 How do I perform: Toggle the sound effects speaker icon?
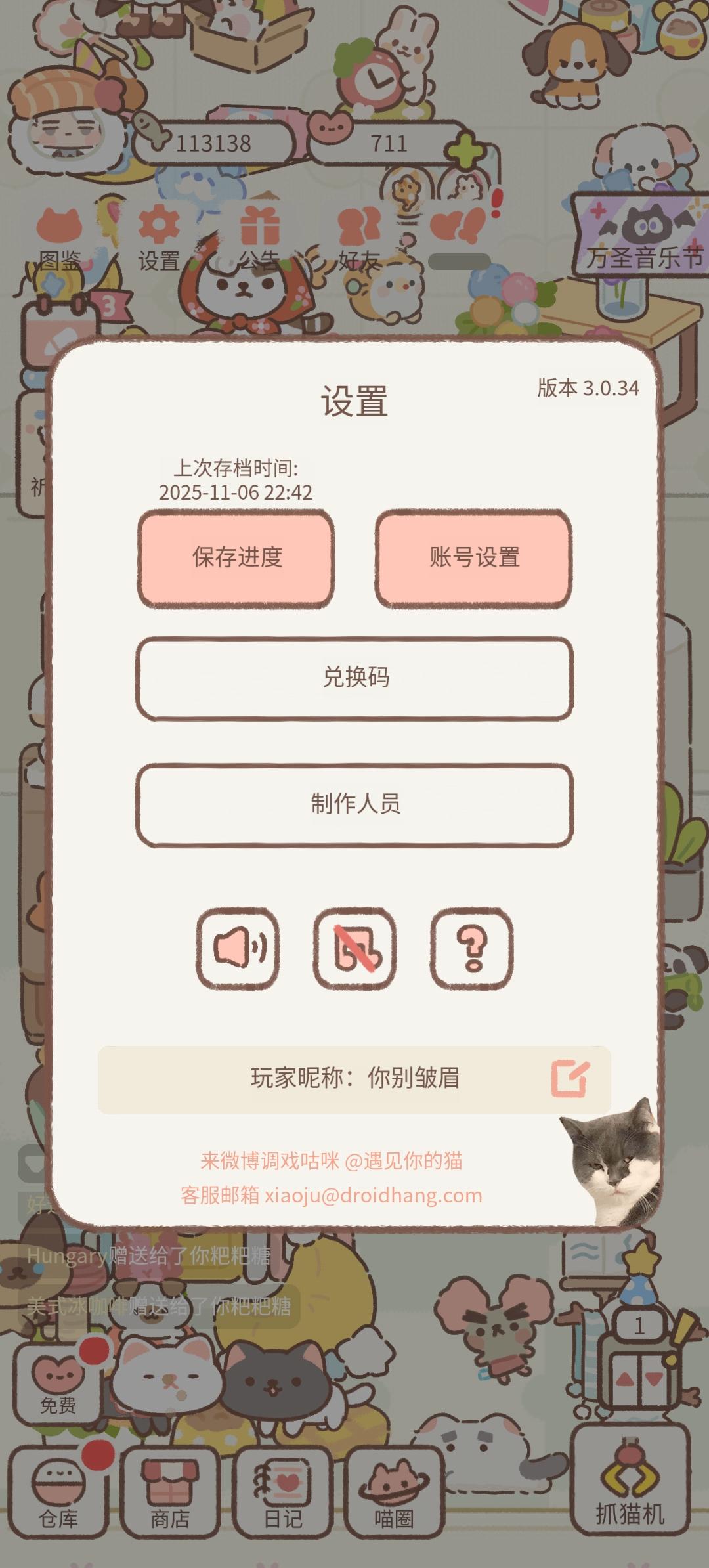[x=238, y=949]
